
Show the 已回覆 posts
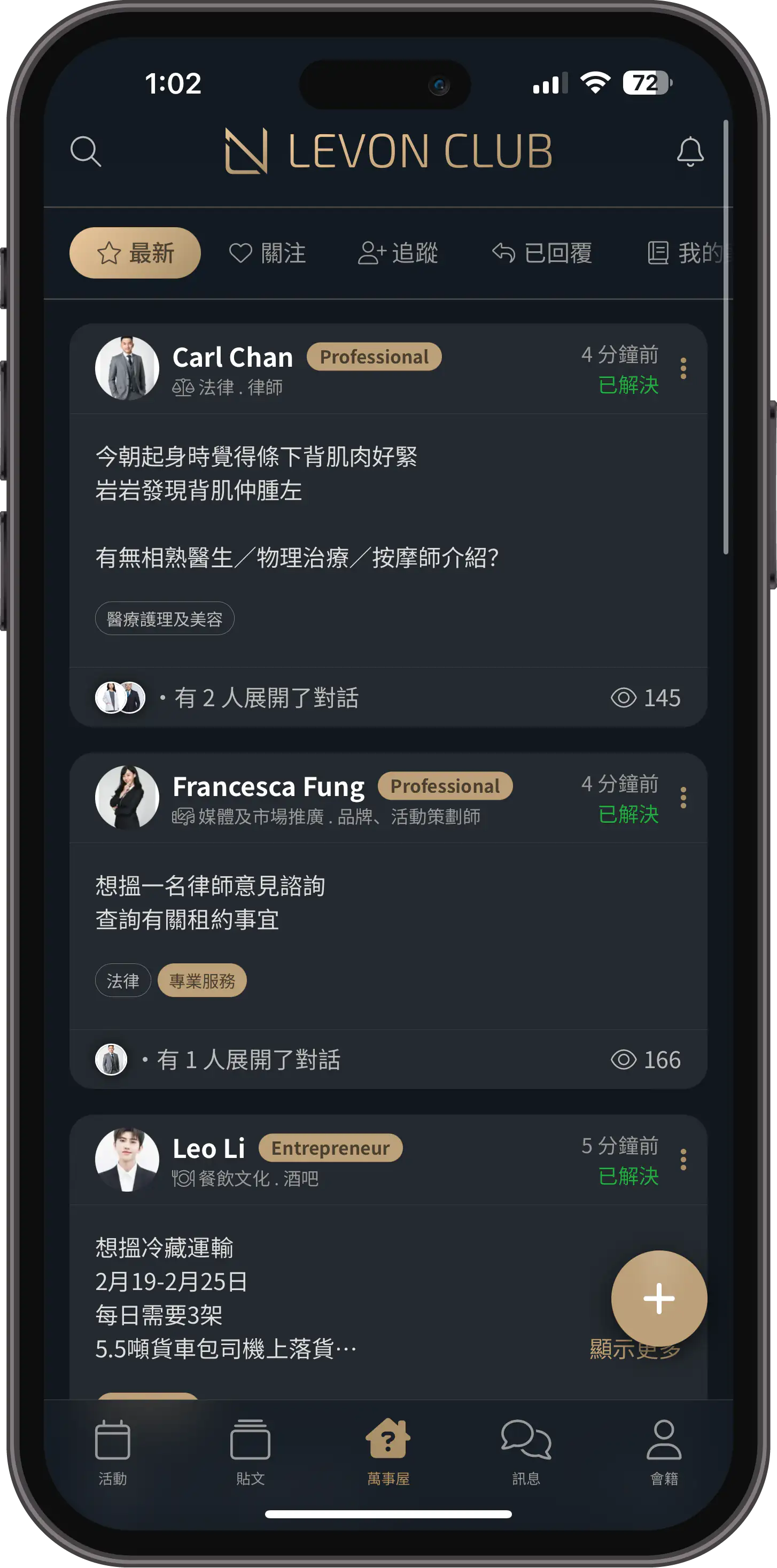pos(541,253)
